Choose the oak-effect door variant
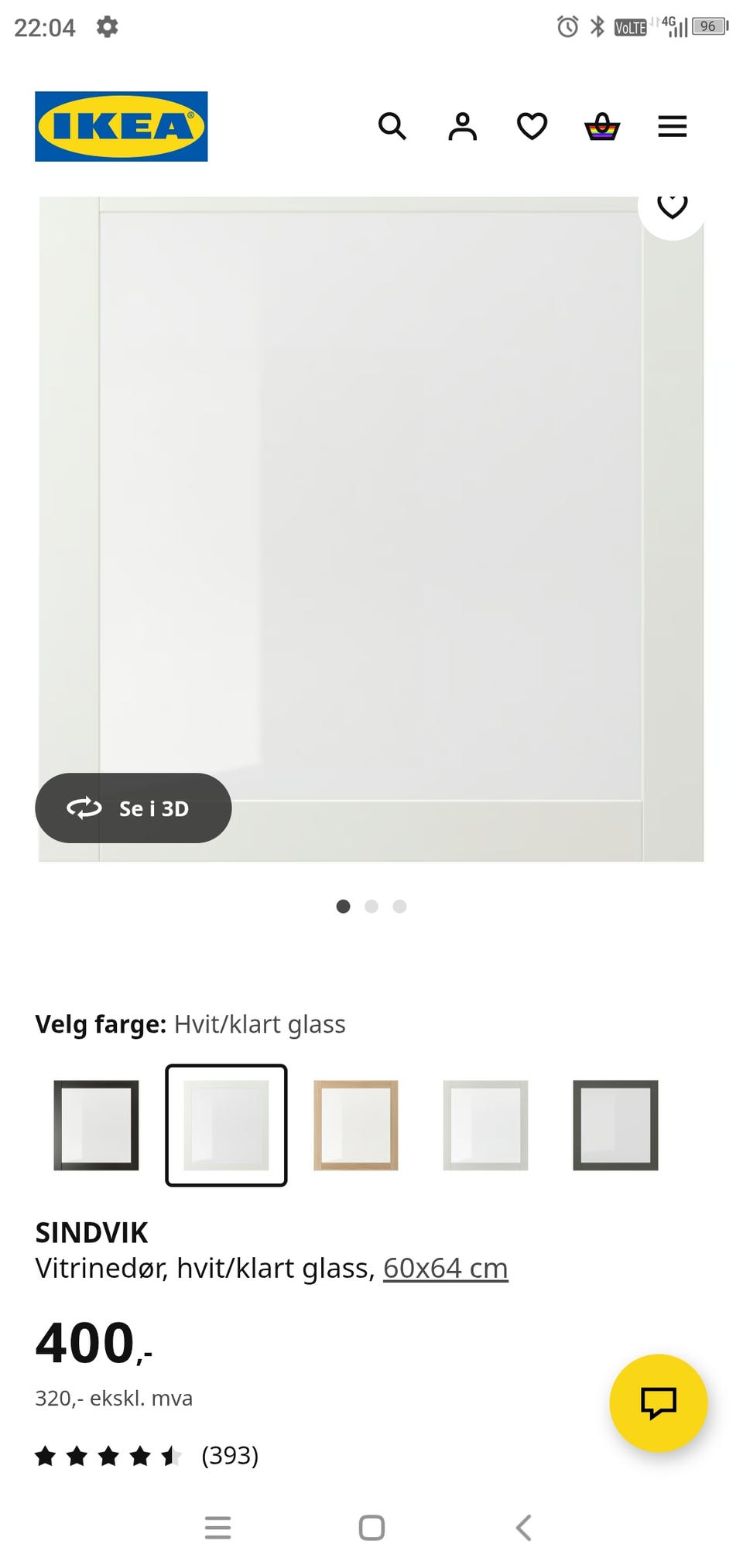 point(355,1124)
